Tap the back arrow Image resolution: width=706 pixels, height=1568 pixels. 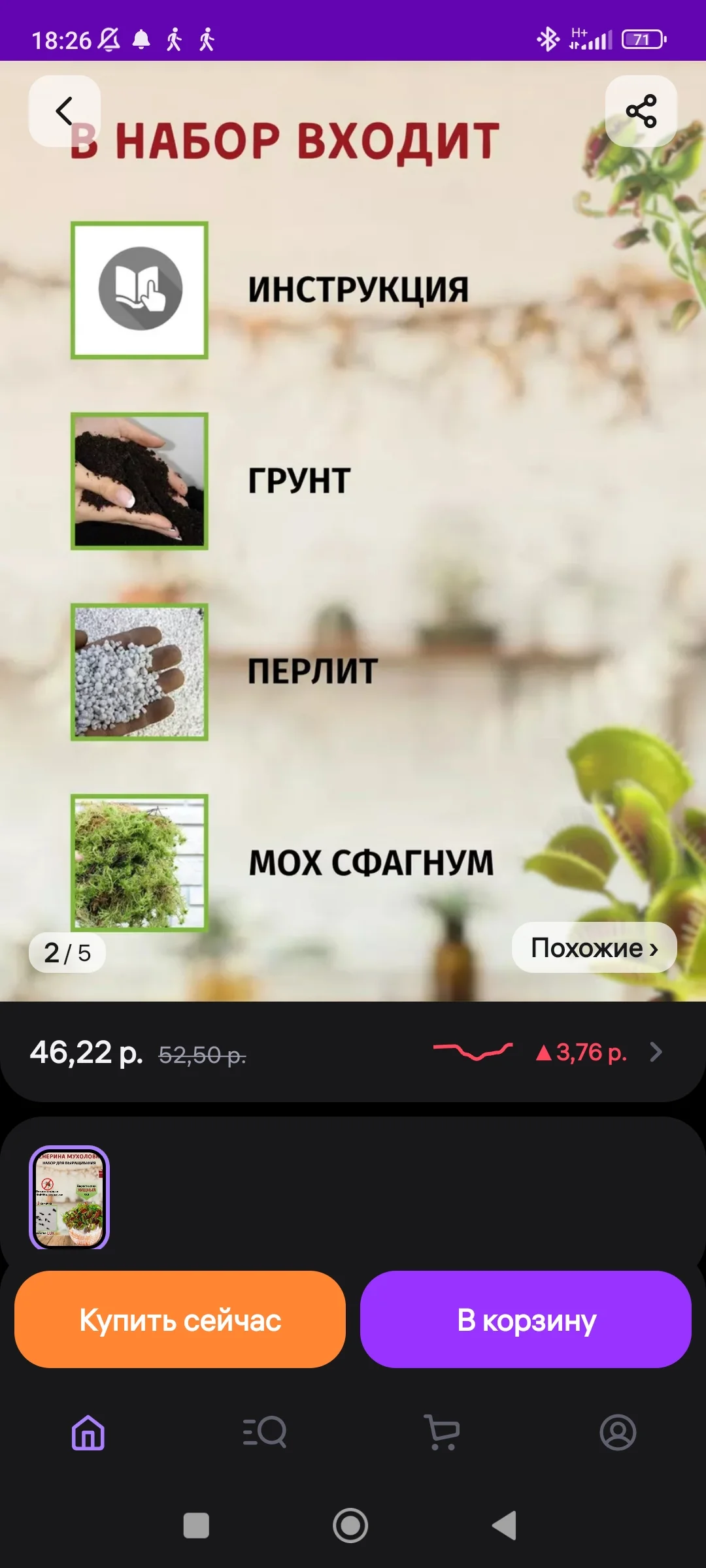[x=64, y=111]
